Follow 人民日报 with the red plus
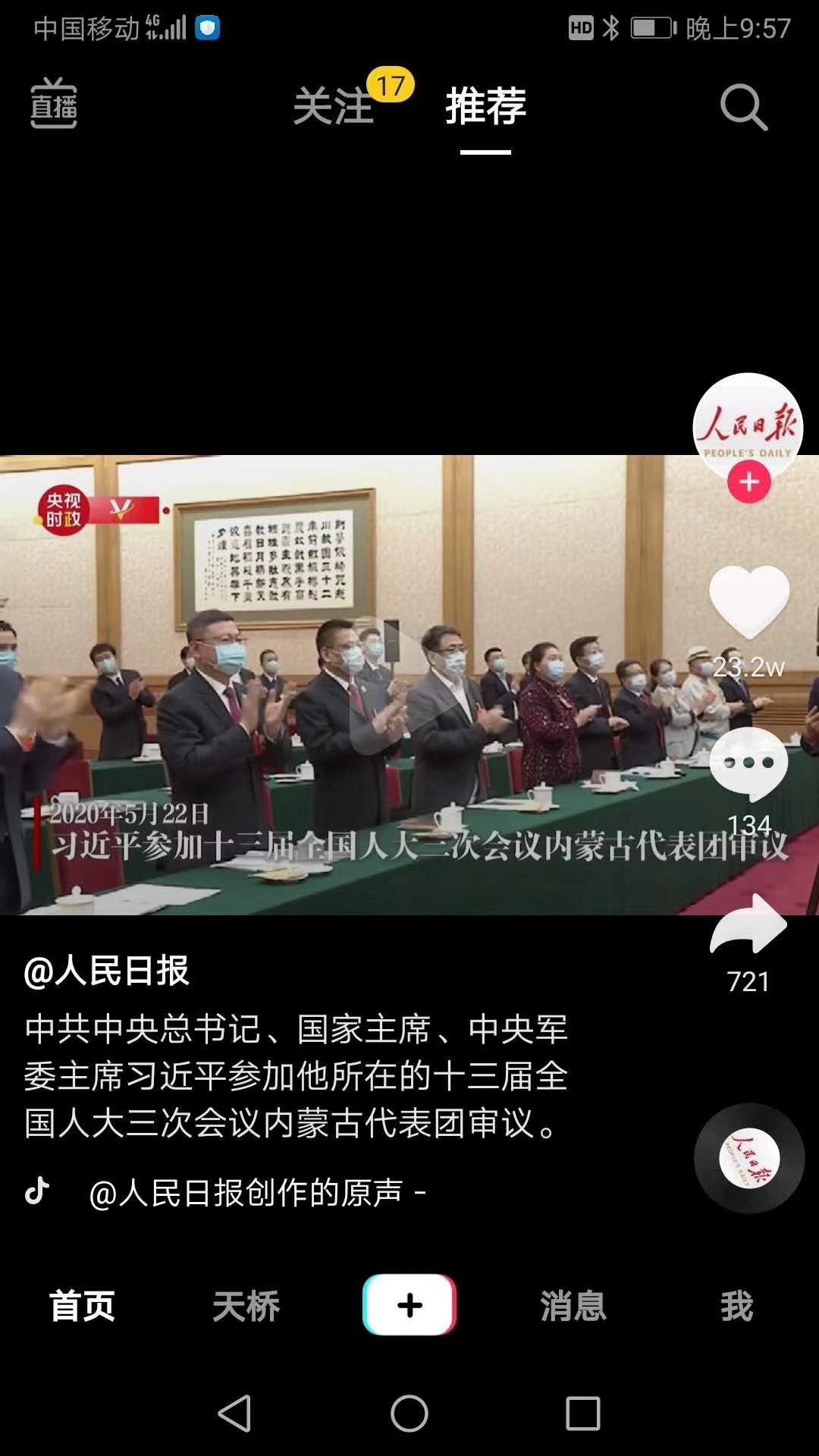 point(749,482)
